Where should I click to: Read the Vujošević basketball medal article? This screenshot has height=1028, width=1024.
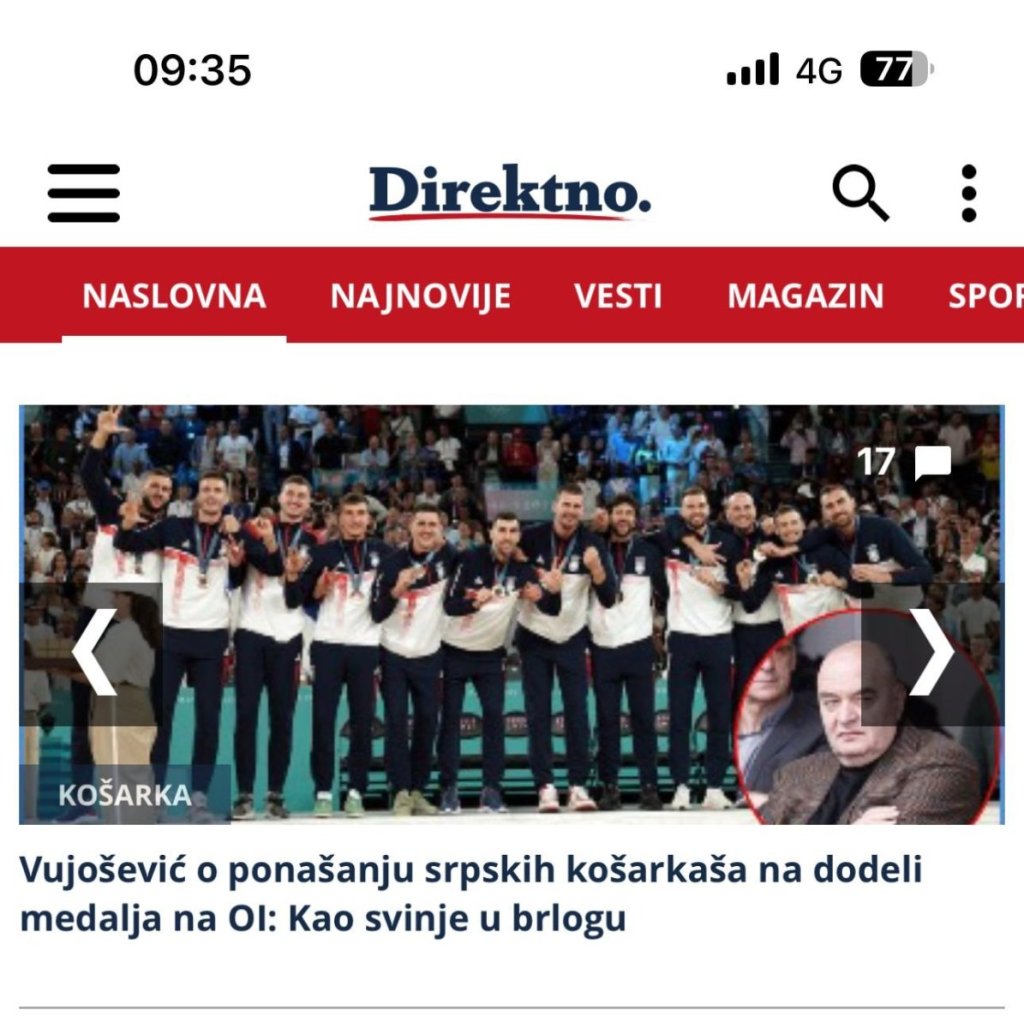[470, 894]
